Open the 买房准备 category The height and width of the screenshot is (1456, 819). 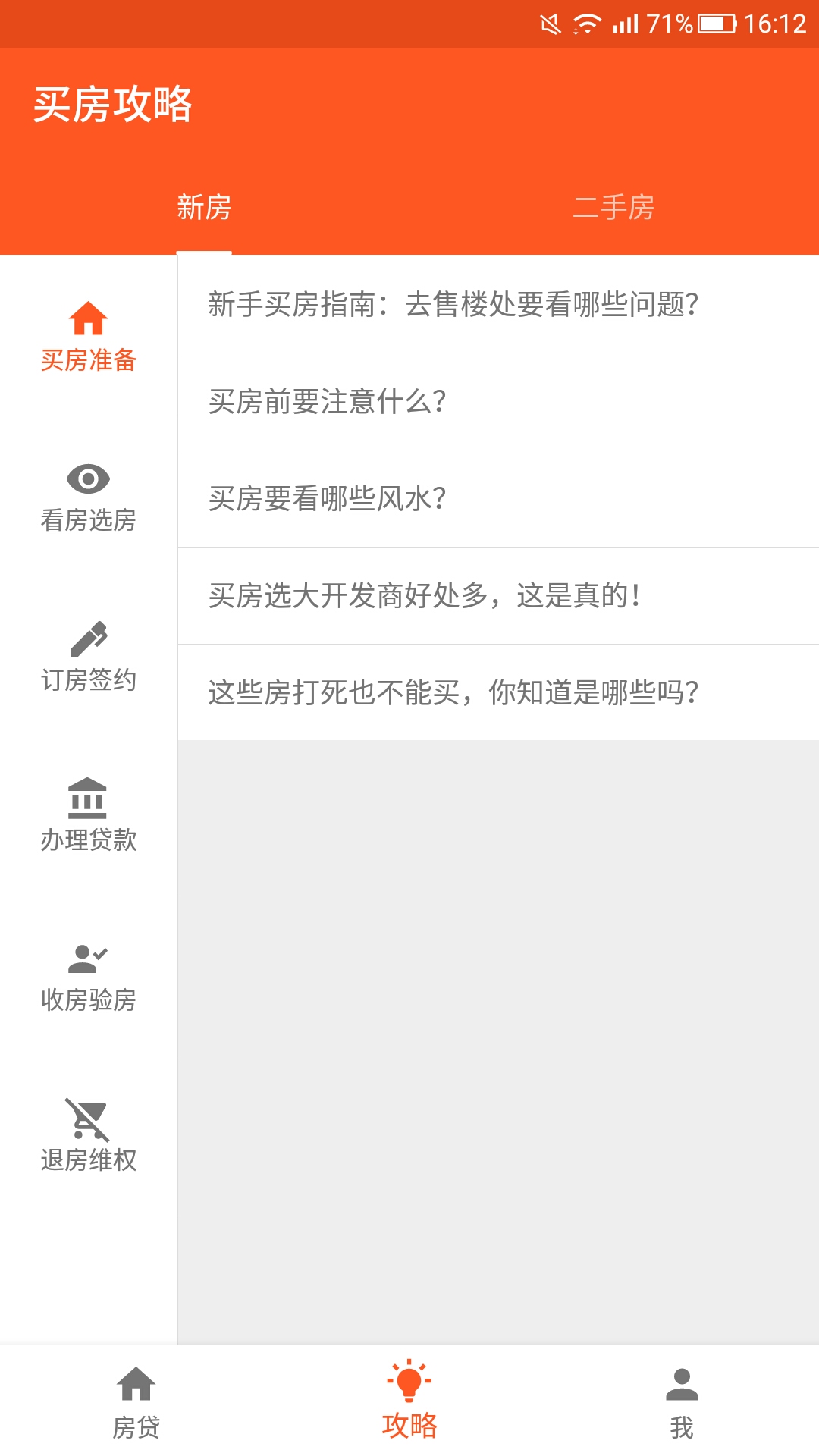pyautogui.click(x=89, y=337)
